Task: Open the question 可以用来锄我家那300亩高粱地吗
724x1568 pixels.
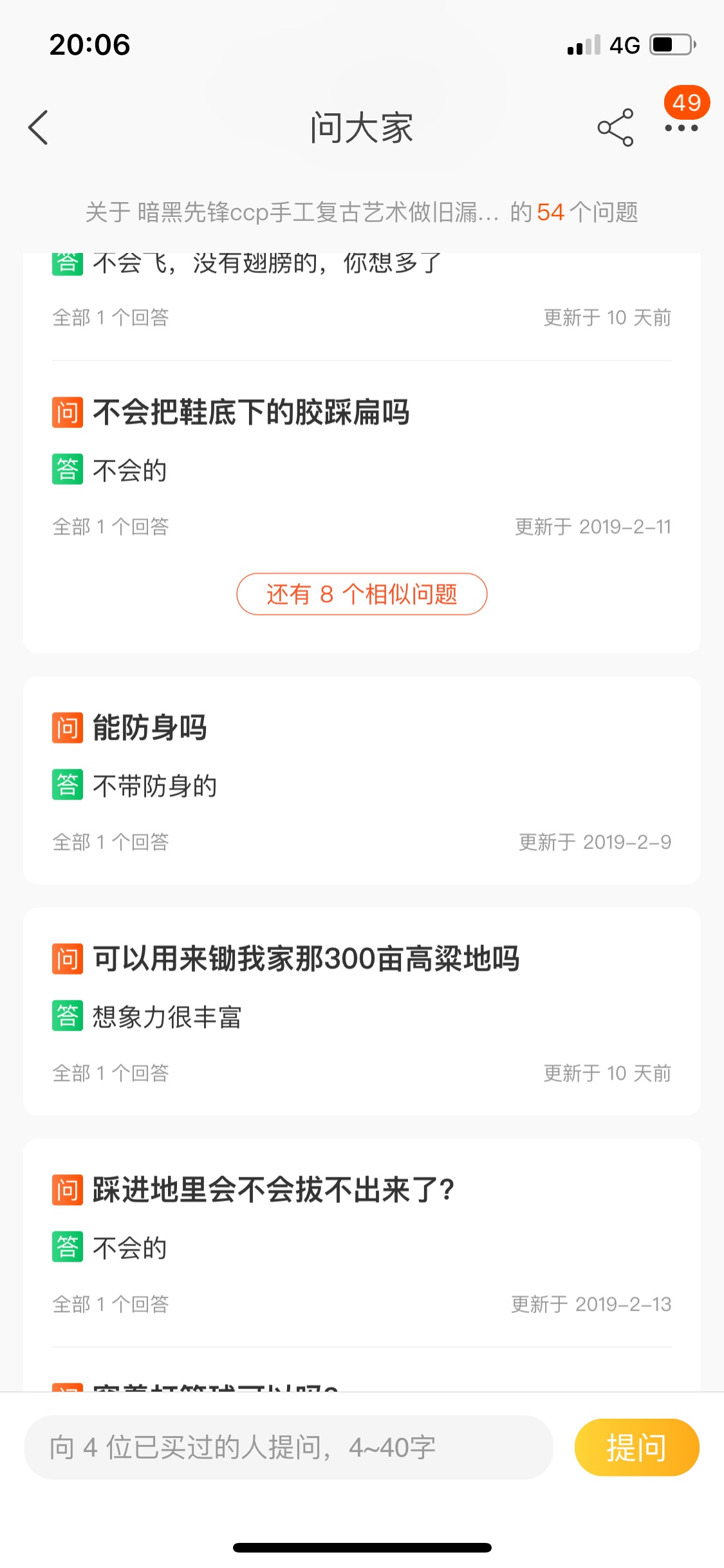Action: pos(306,958)
